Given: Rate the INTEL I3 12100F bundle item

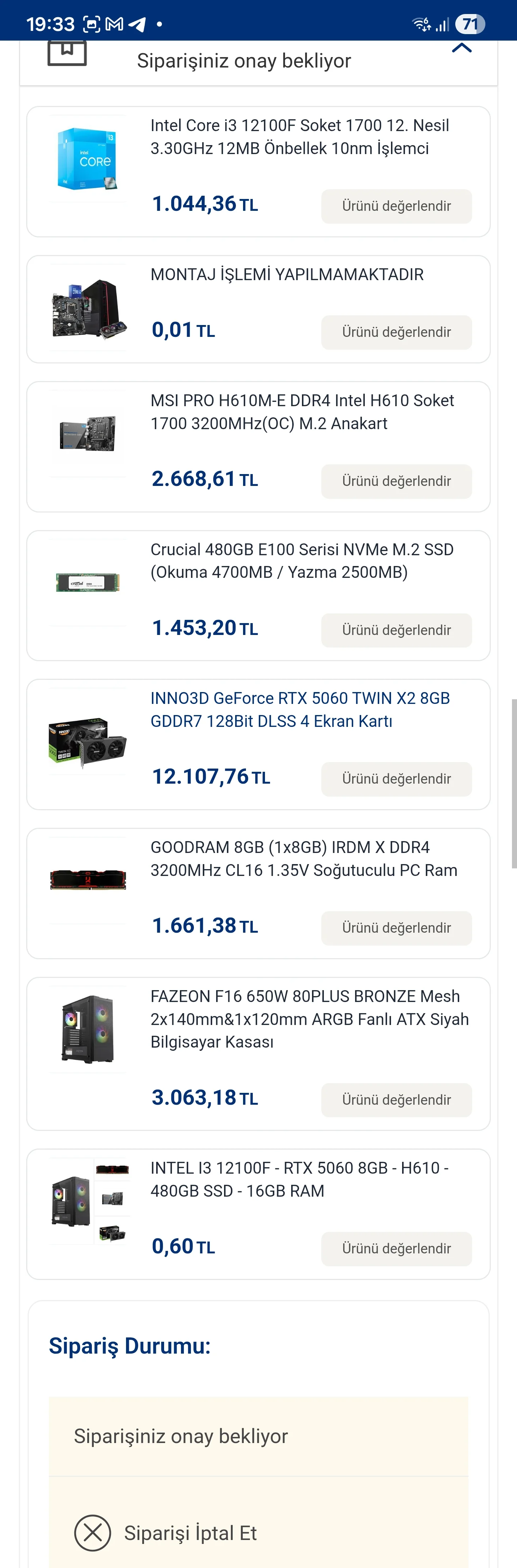Looking at the screenshot, I should (x=396, y=1249).
